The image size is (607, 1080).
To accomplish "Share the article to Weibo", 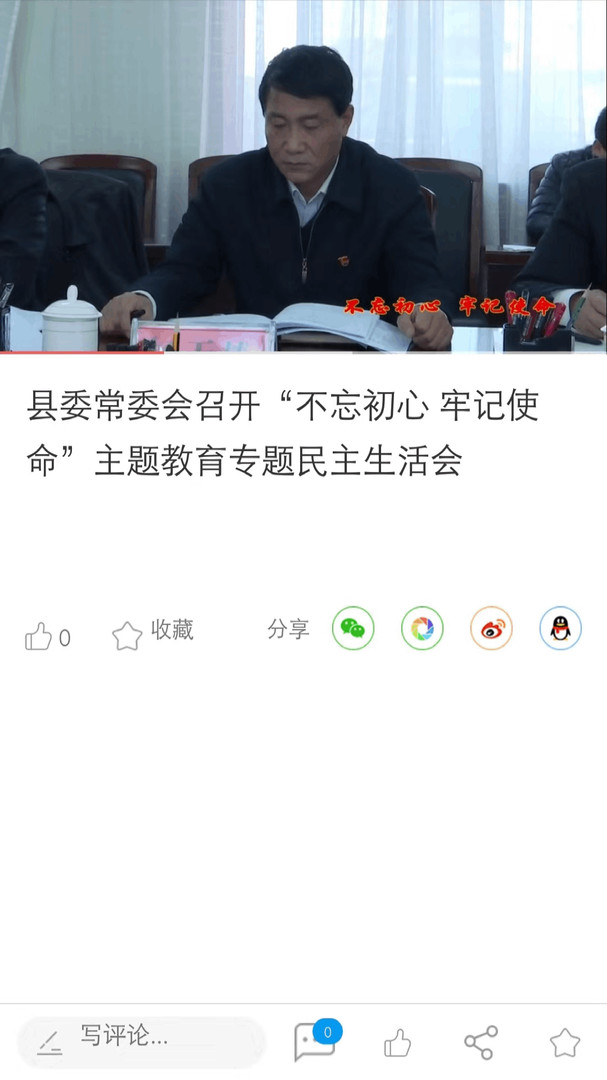I will tap(491, 628).
